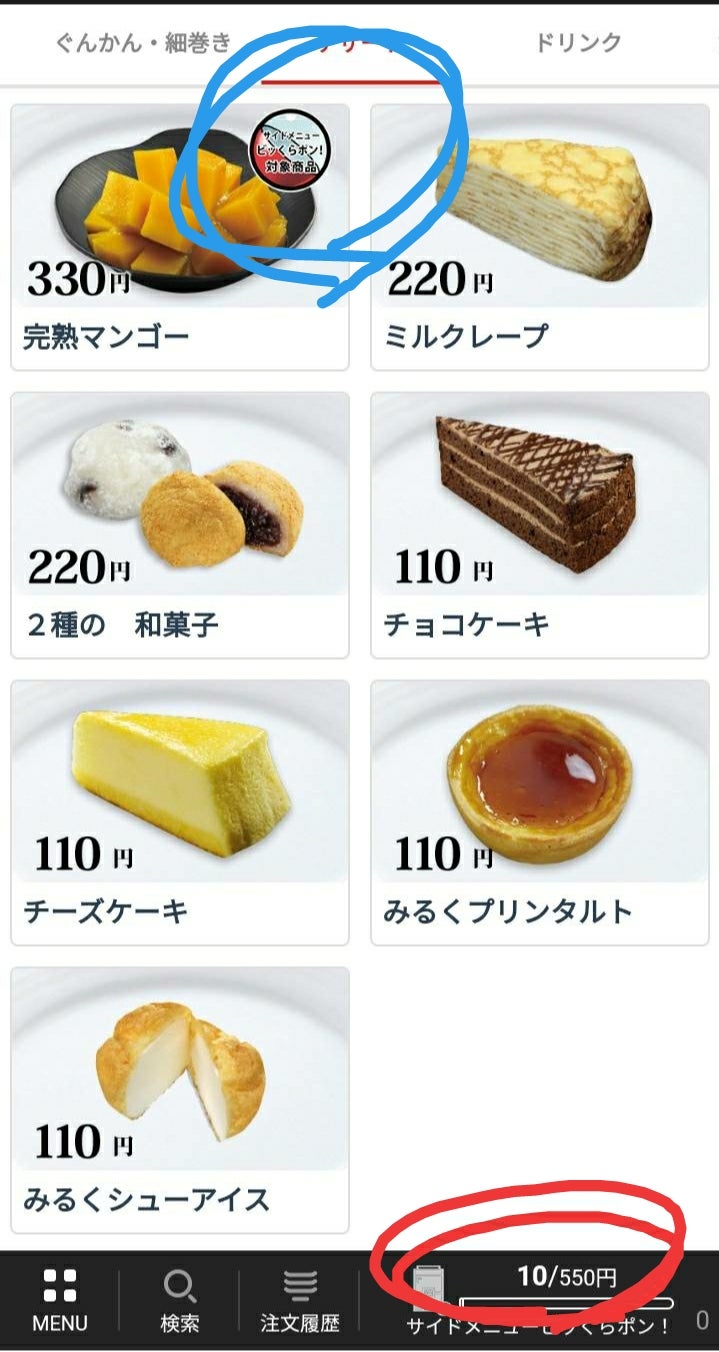Open the みるくシューアイス card
Viewport: 719px width, 1352px height.
[180, 1099]
